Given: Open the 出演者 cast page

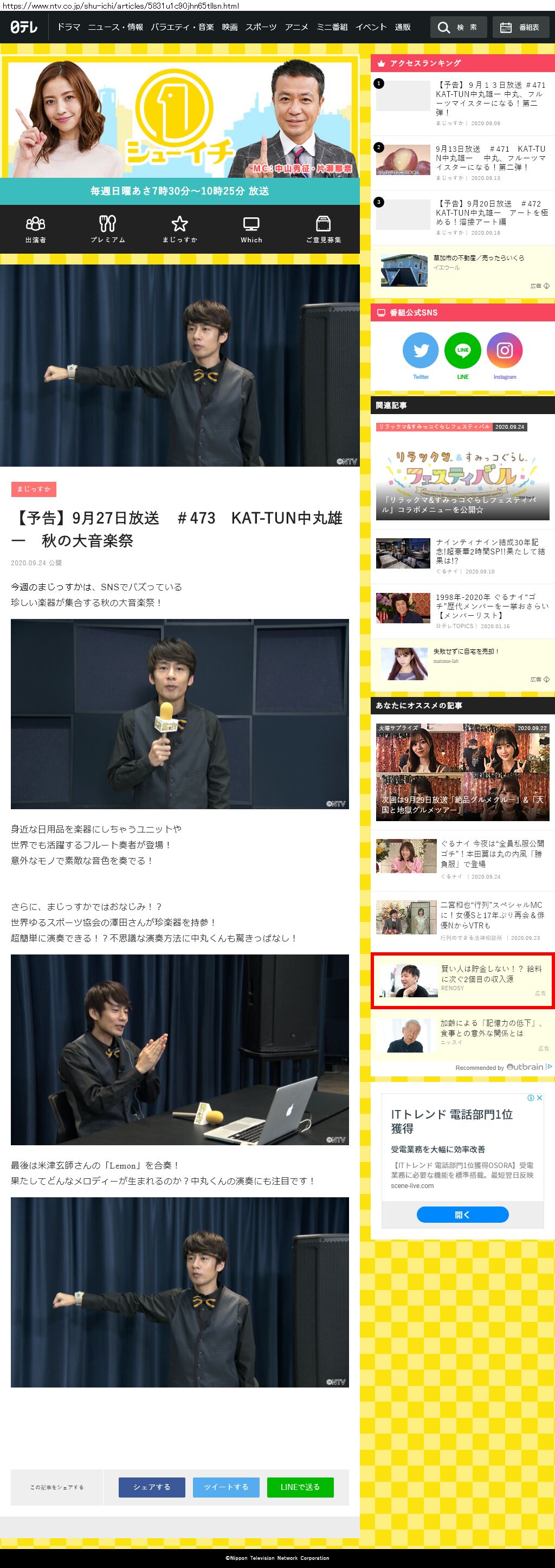Looking at the screenshot, I should point(35,229).
